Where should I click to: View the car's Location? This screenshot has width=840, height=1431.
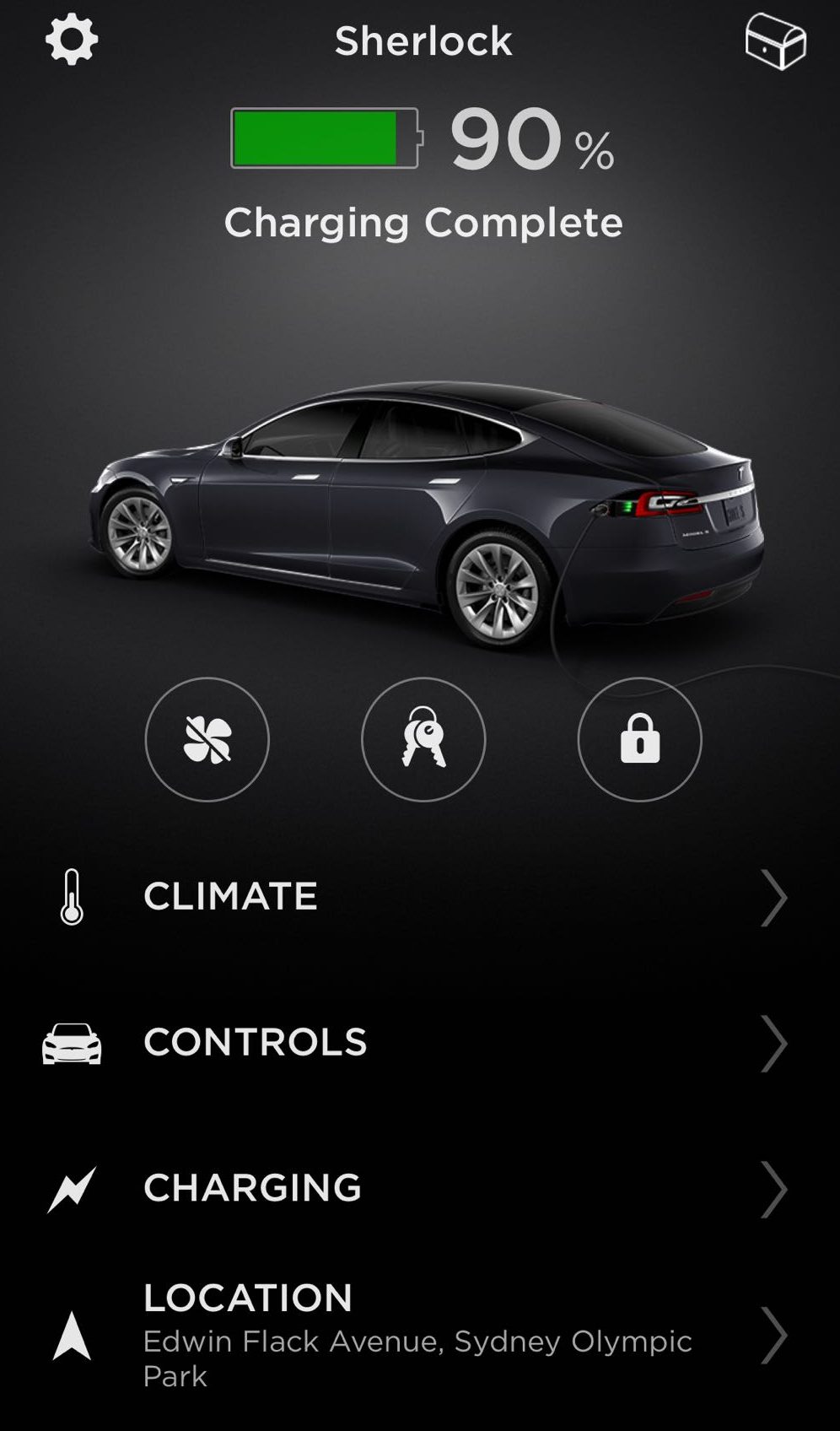pos(420,1335)
